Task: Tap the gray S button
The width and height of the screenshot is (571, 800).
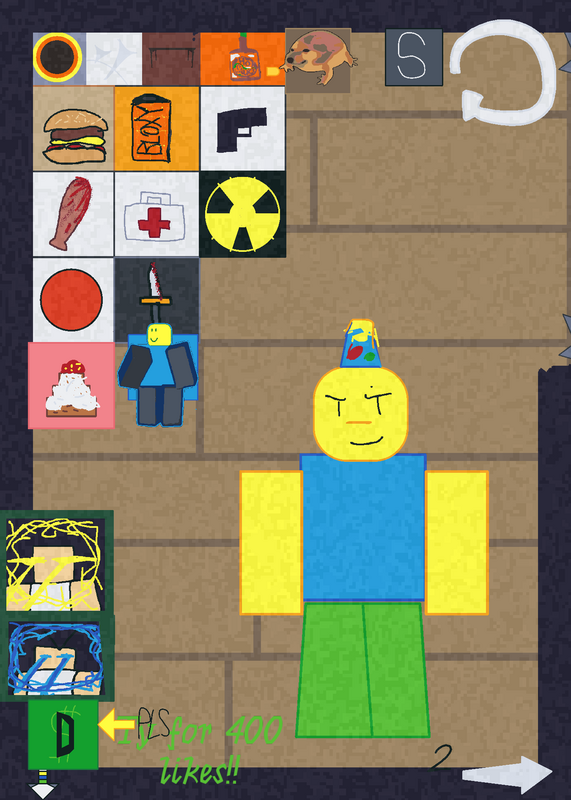Action: (414, 57)
